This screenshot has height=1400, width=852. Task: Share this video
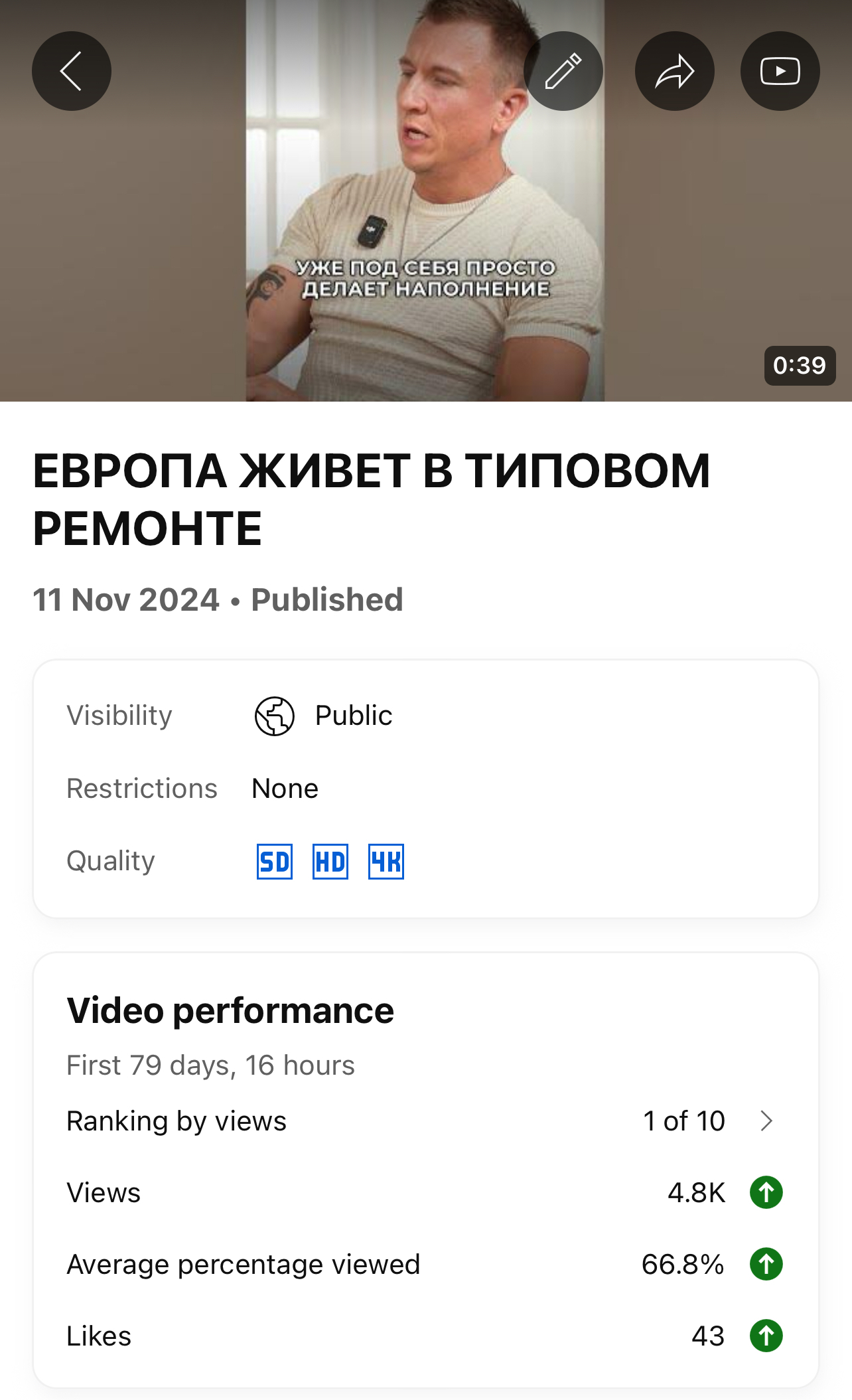point(674,71)
